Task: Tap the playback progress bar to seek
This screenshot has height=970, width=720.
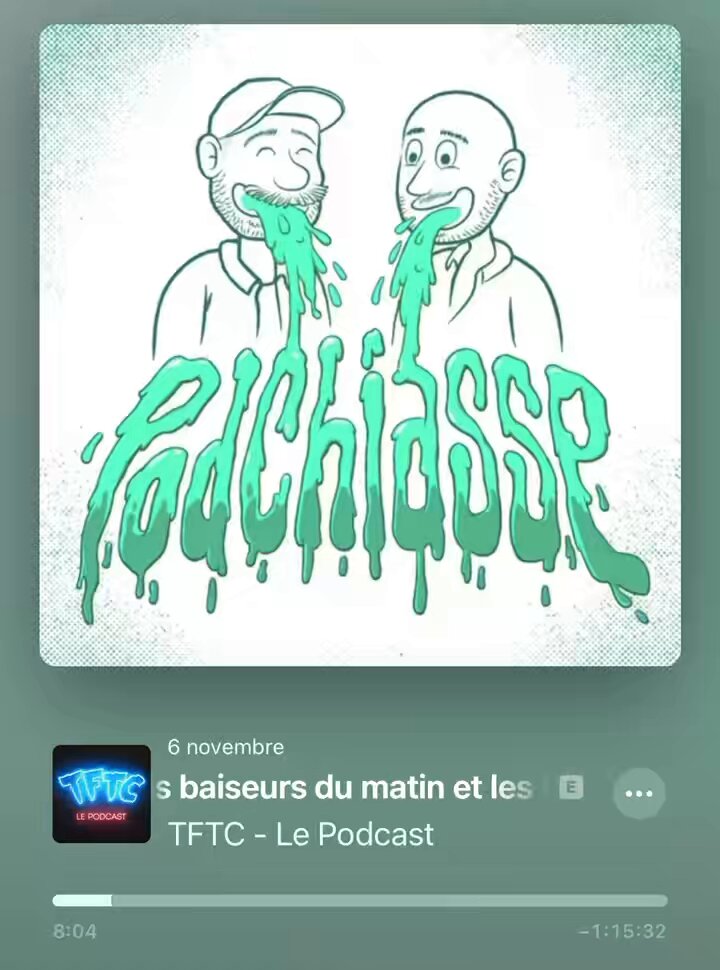Action: [x=360, y=900]
